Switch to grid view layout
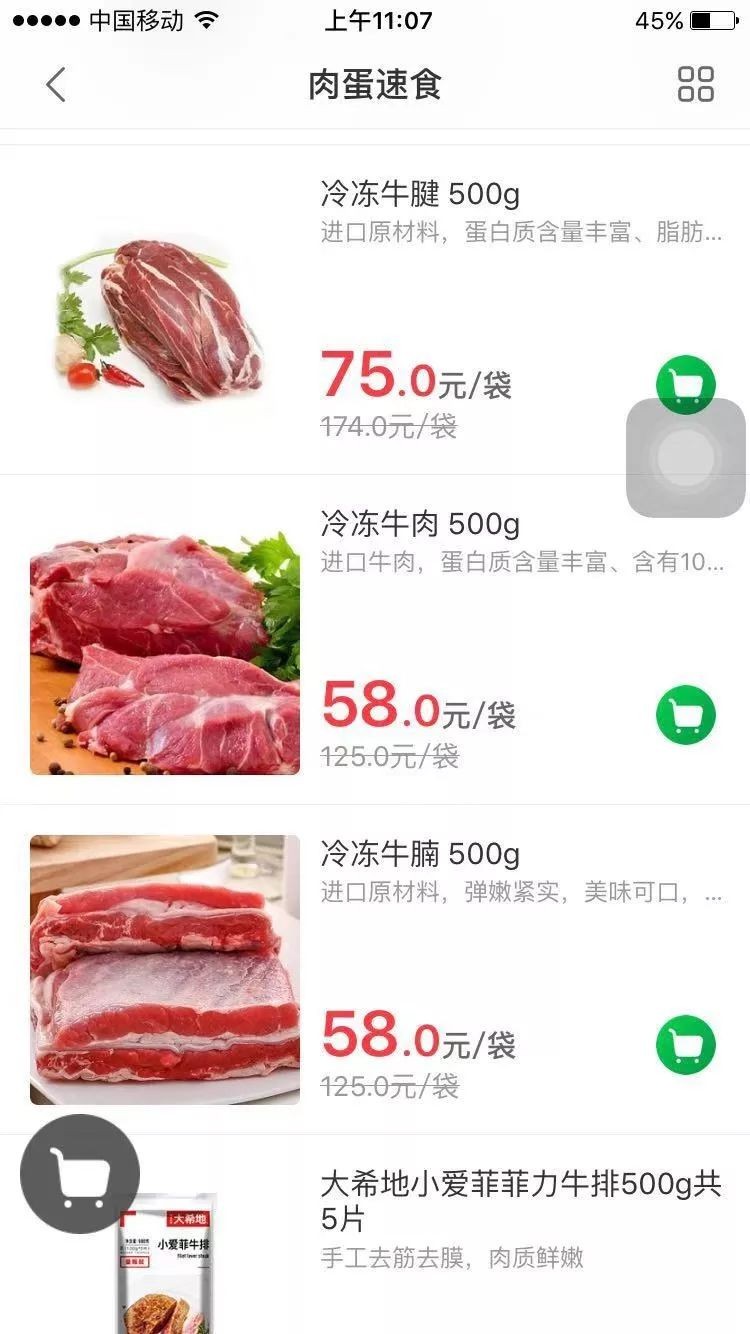750x1334 pixels. [x=695, y=85]
